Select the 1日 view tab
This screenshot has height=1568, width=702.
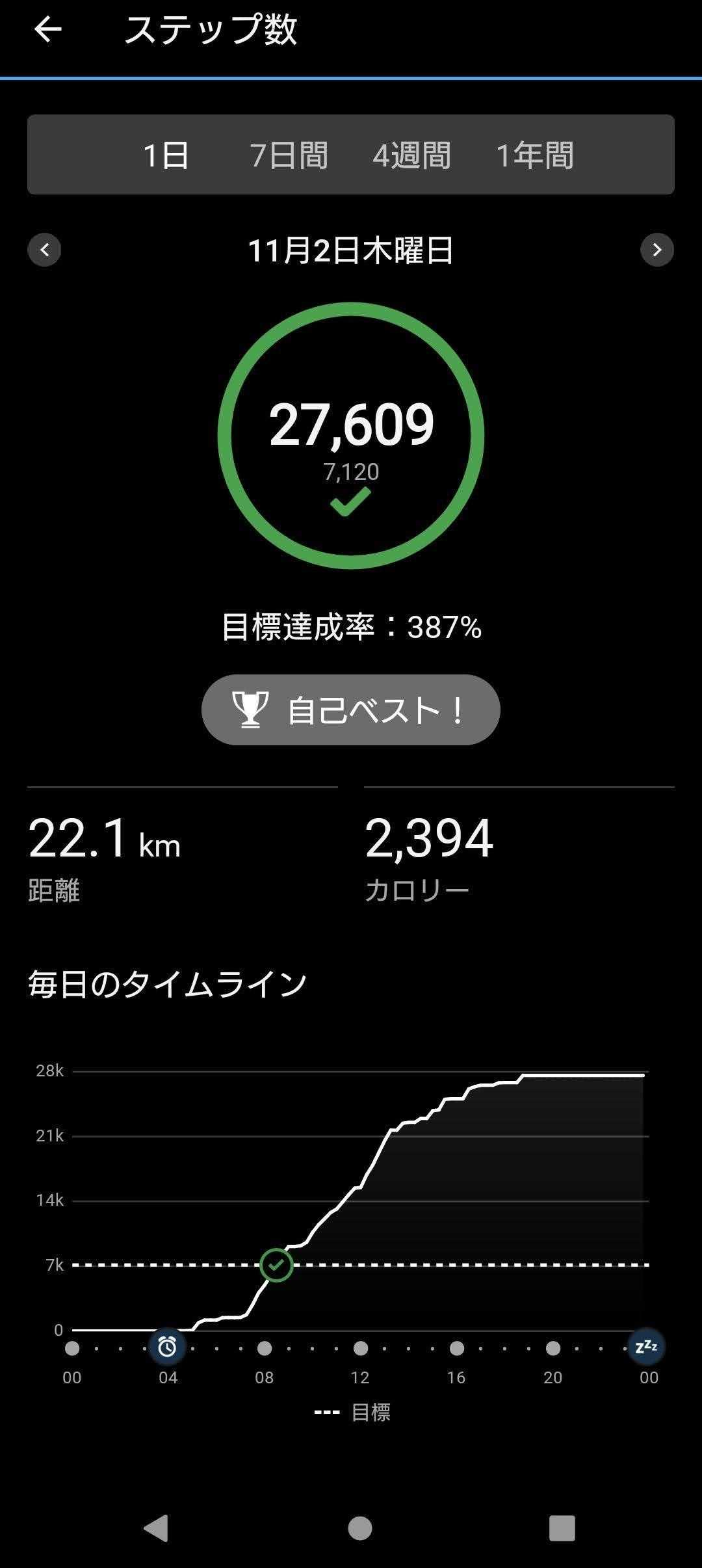166,155
